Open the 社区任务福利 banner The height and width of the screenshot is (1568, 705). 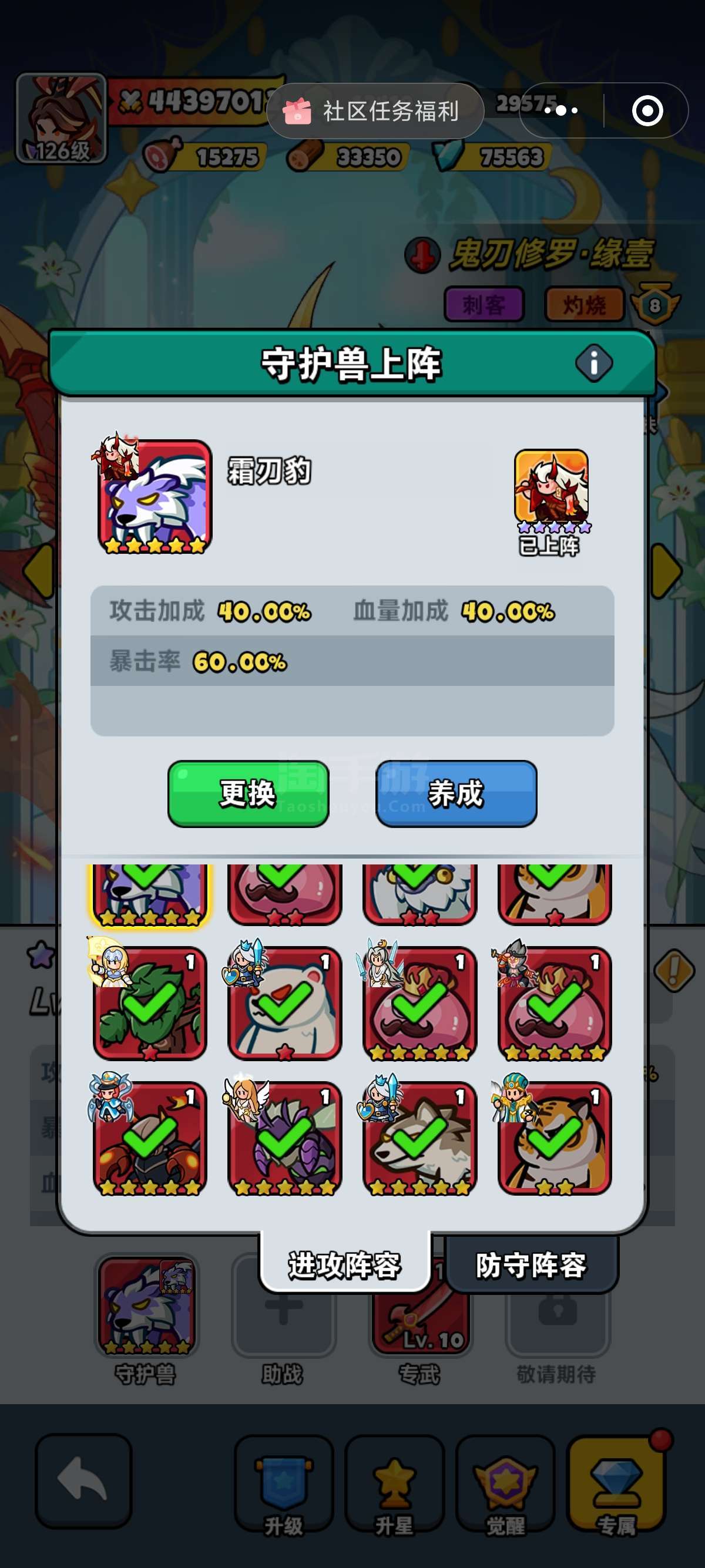coord(375,111)
